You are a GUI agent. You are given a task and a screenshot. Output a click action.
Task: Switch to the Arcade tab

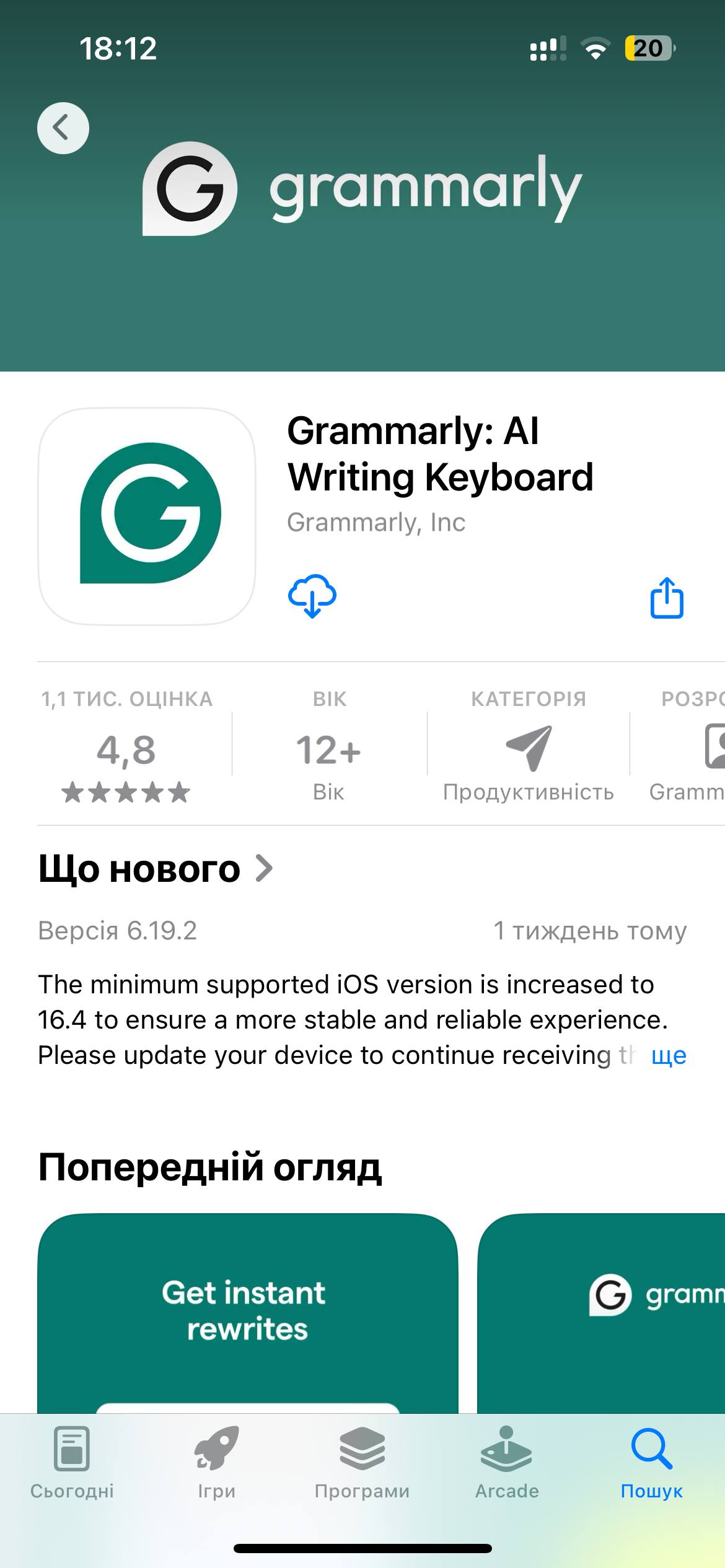coord(507,1461)
